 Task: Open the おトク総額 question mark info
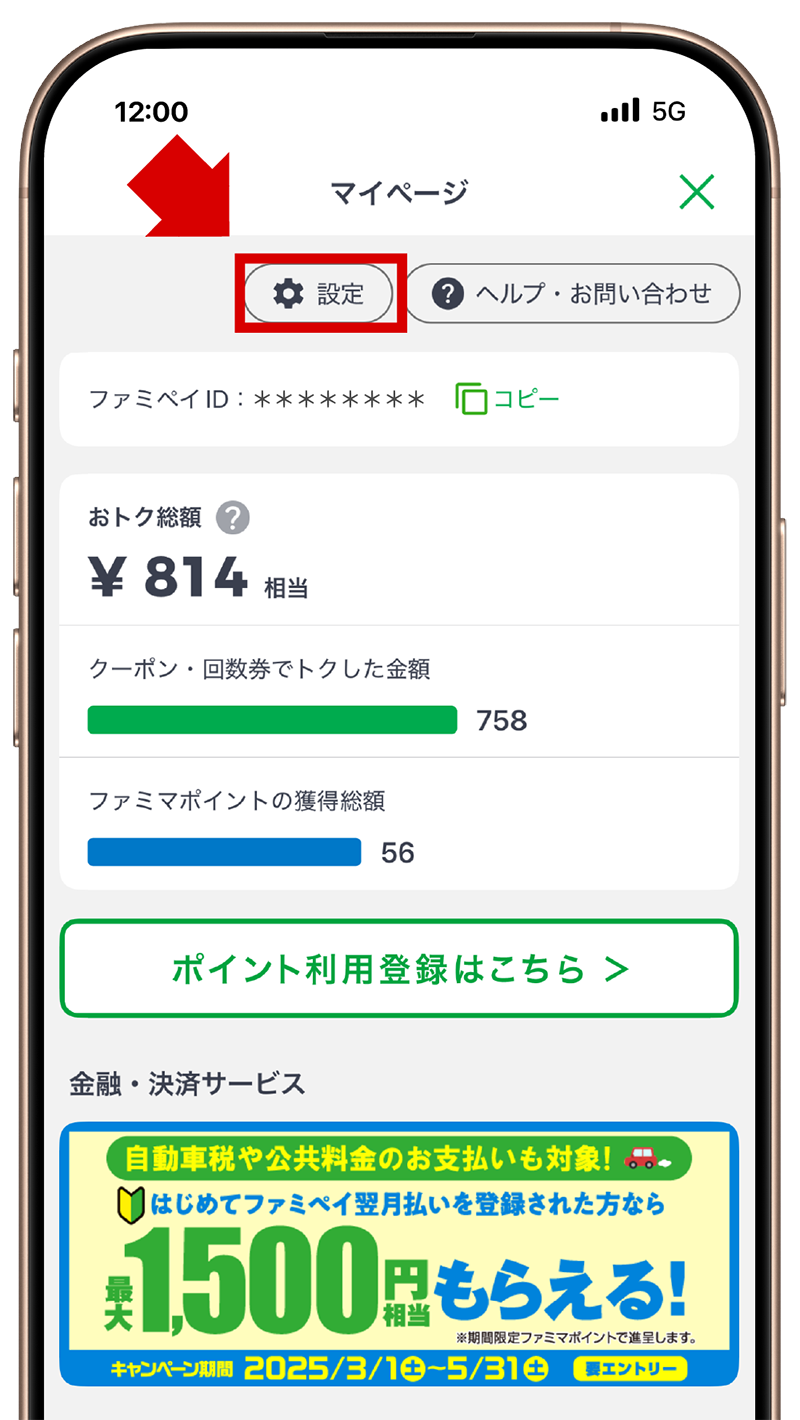pos(233,518)
